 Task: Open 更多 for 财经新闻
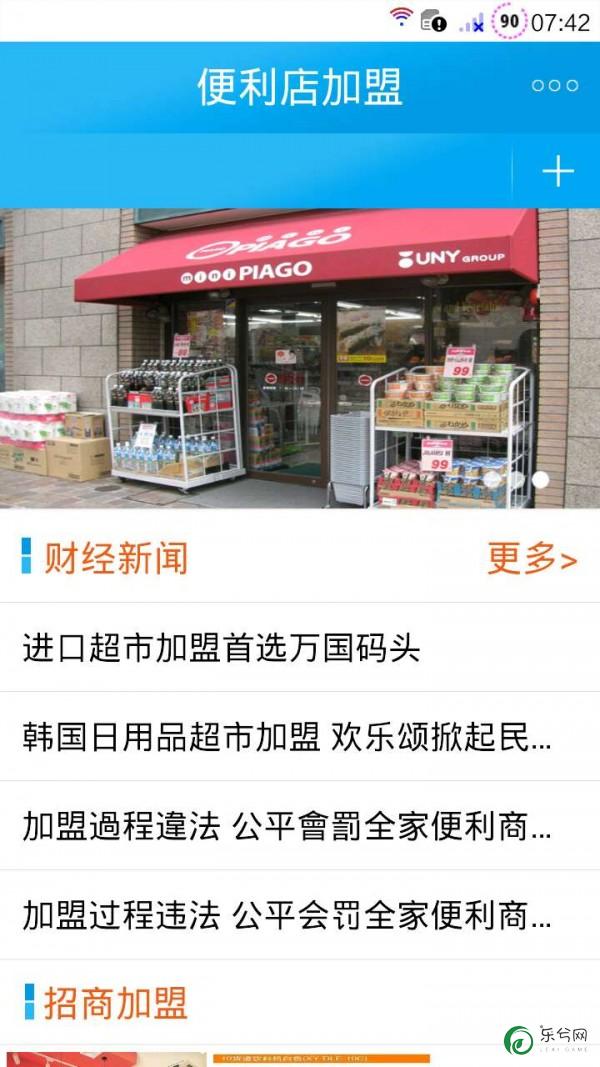(532, 559)
